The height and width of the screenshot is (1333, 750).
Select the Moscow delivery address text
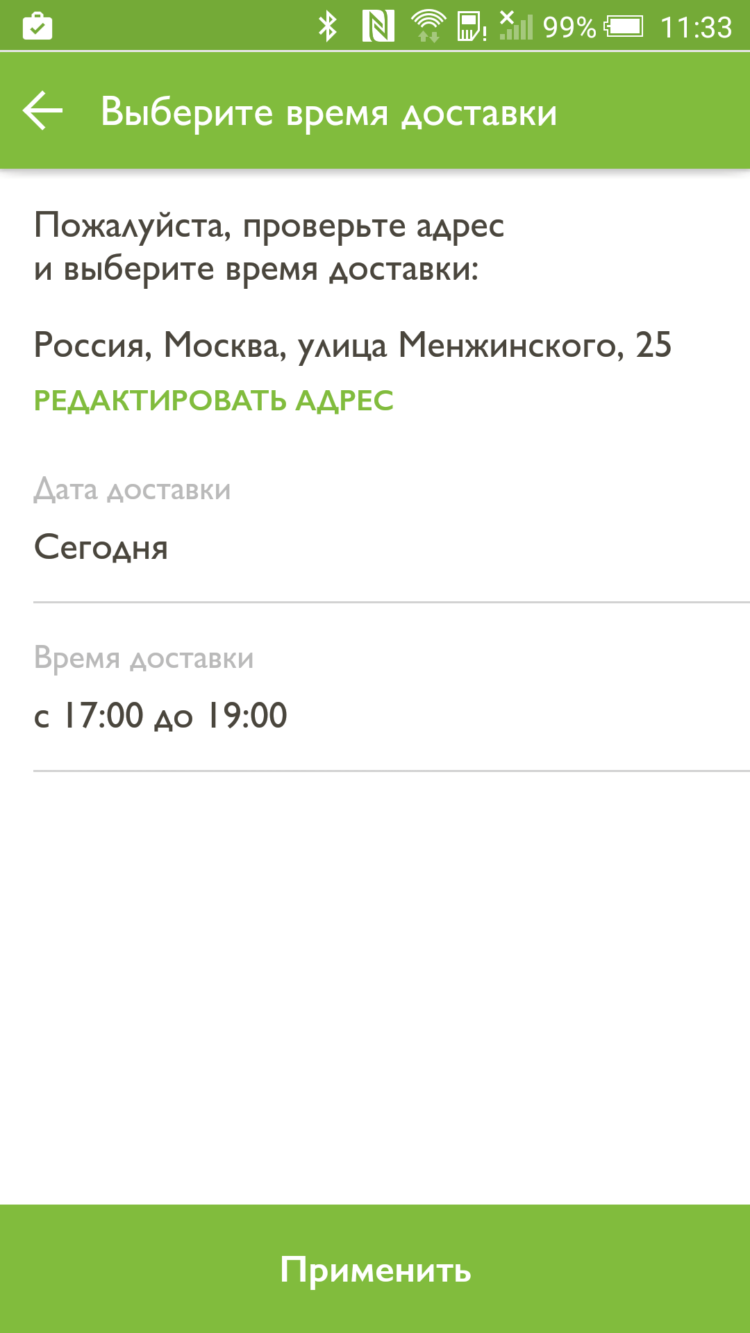coord(353,345)
